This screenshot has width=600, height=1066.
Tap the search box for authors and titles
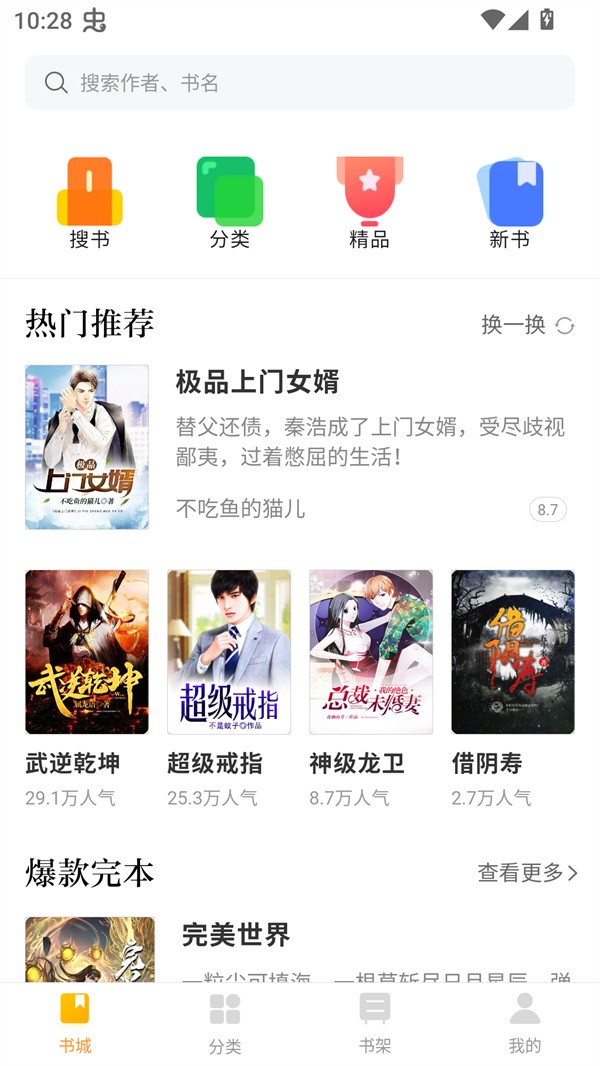click(x=300, y=82)
